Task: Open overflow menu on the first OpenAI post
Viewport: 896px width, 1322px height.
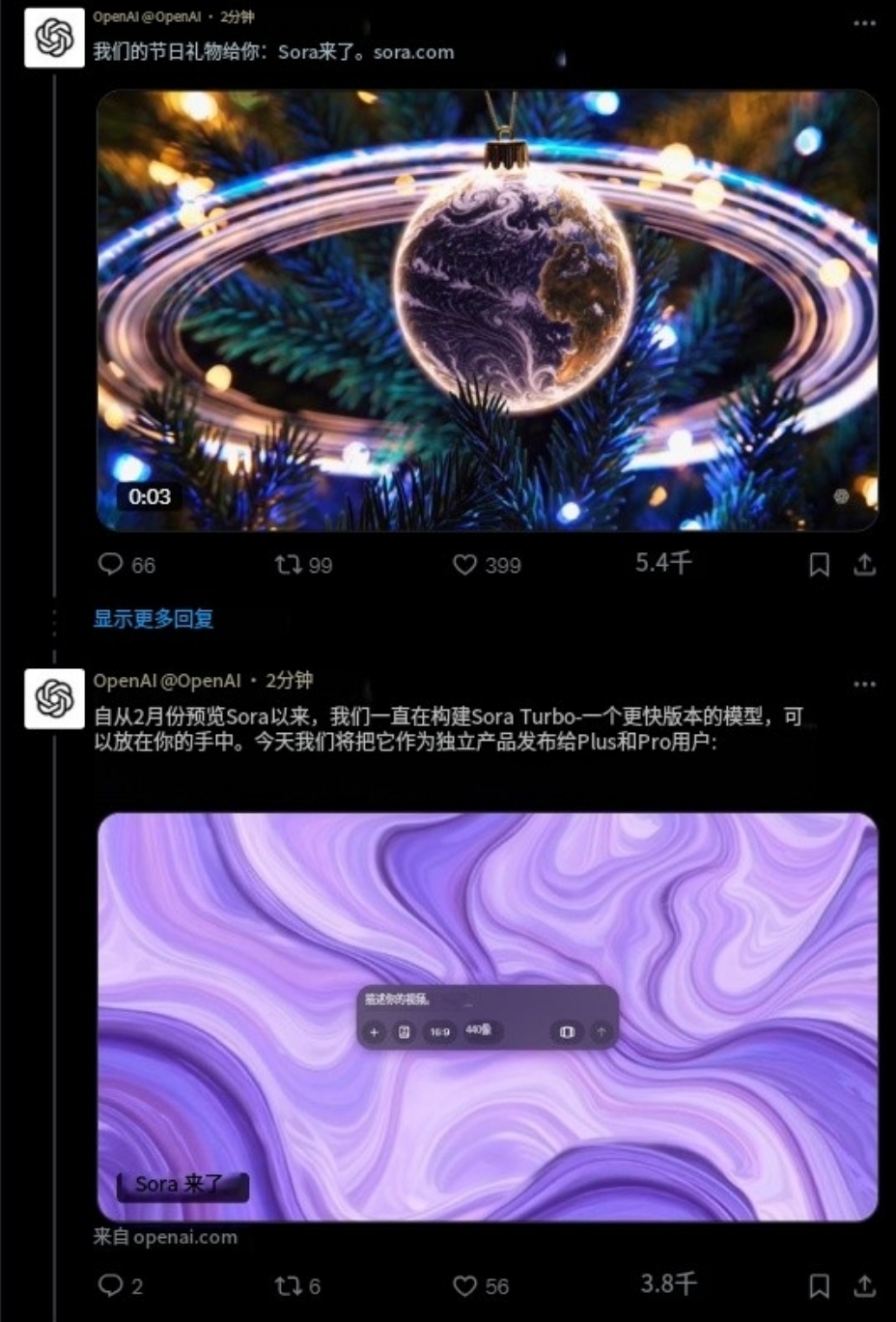Action: click(864, 22)
